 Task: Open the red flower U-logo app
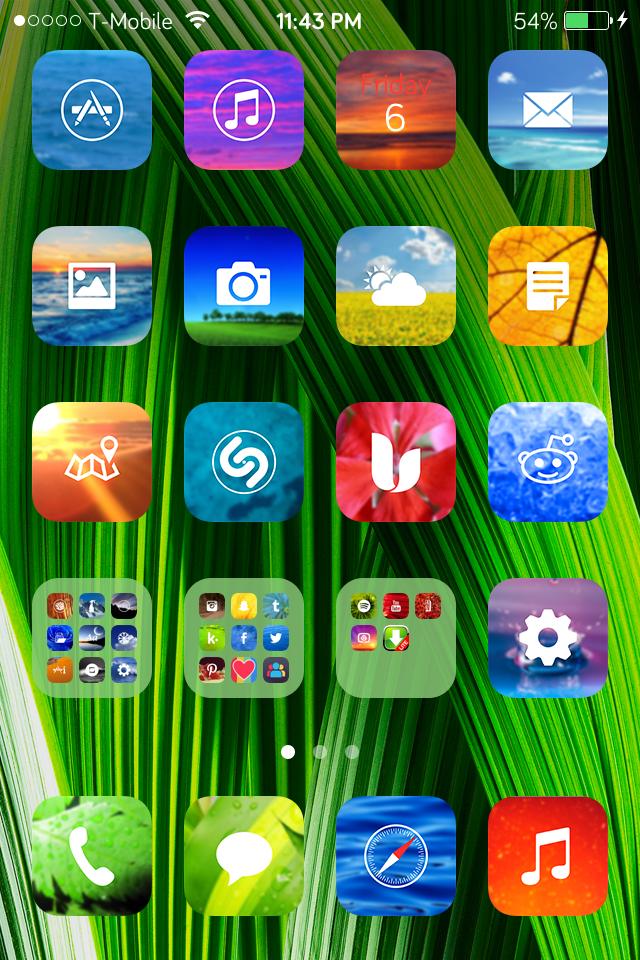point(396,462)
